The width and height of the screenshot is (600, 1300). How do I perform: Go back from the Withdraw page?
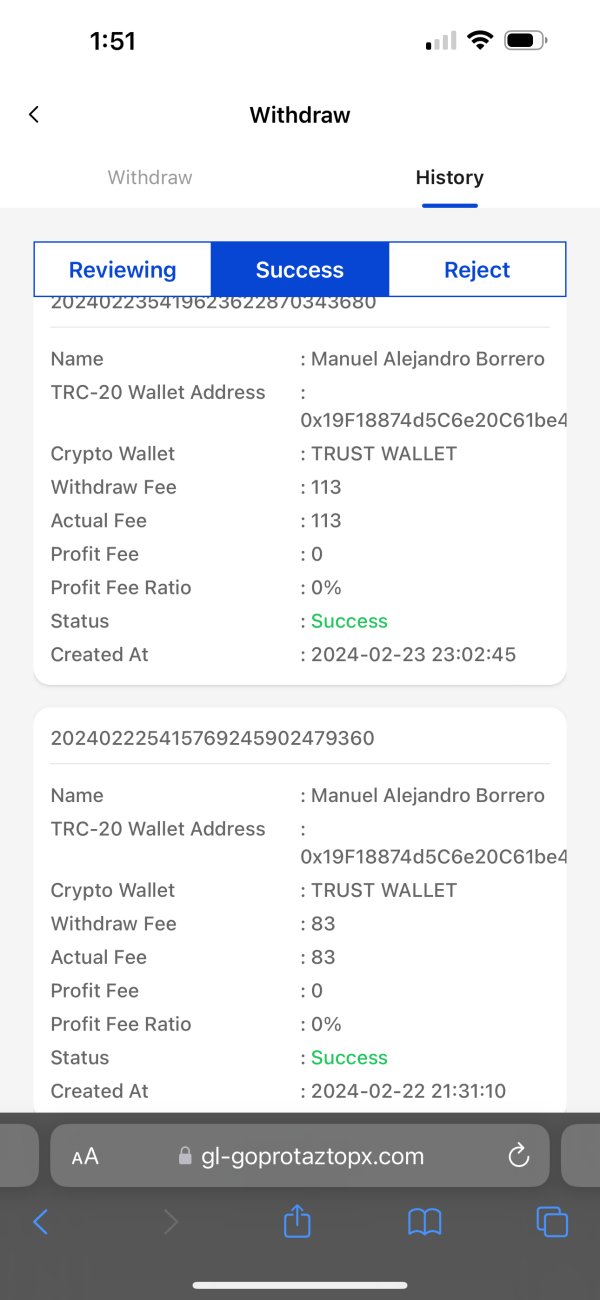pos(34,114)
